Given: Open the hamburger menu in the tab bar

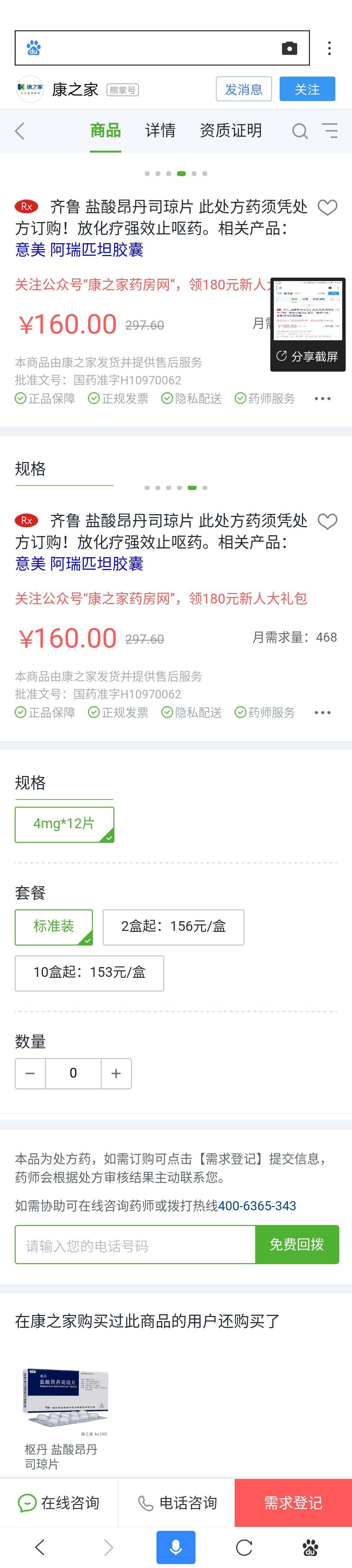Looking at the screenshot, I should point(330,131).
